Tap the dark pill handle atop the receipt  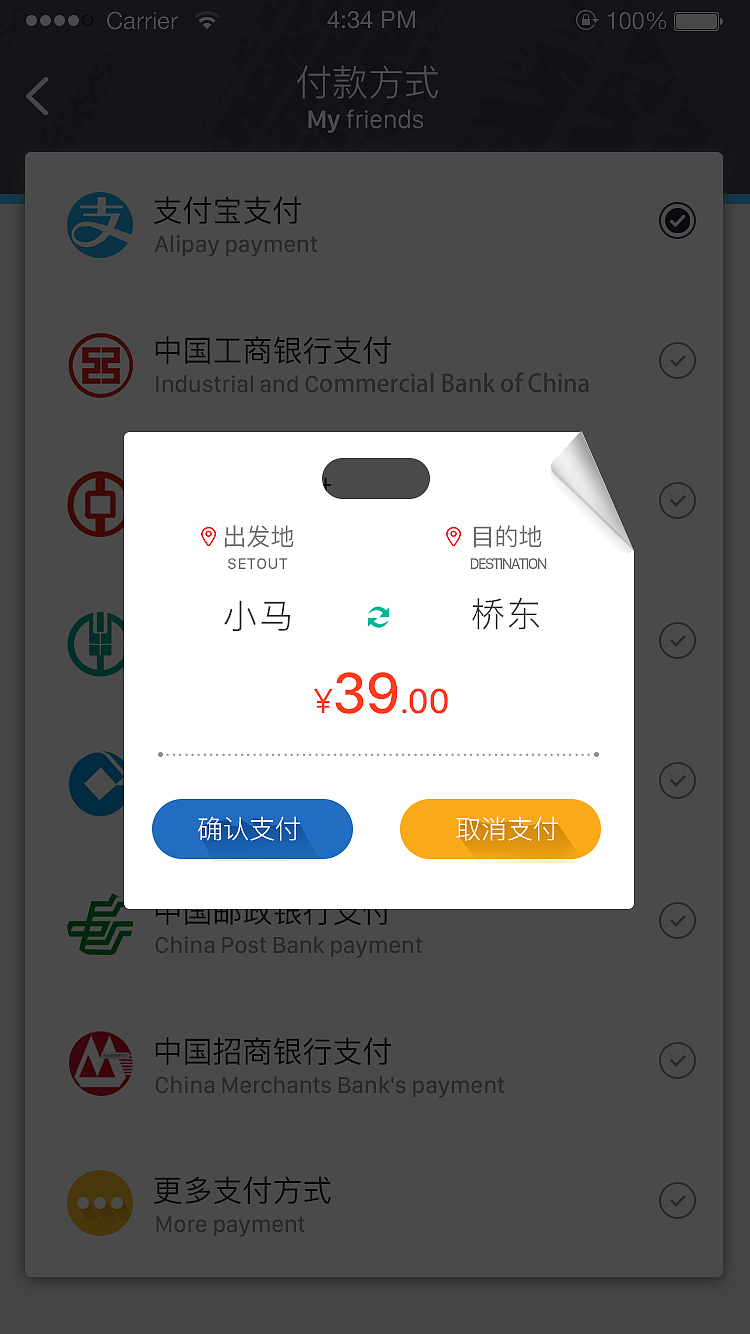click(x=376, y=478)
